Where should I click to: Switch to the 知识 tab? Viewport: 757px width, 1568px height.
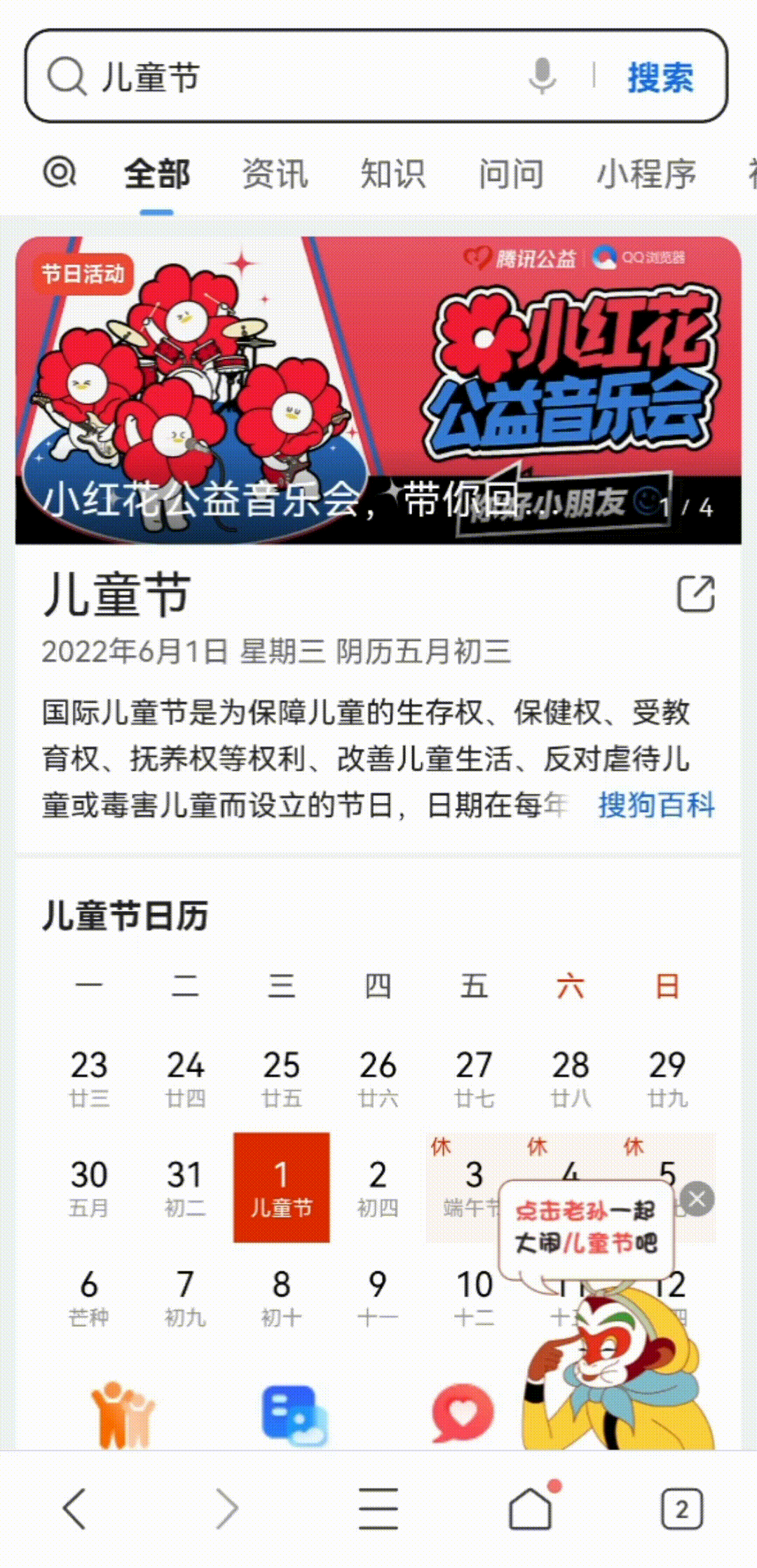(393, 173)
